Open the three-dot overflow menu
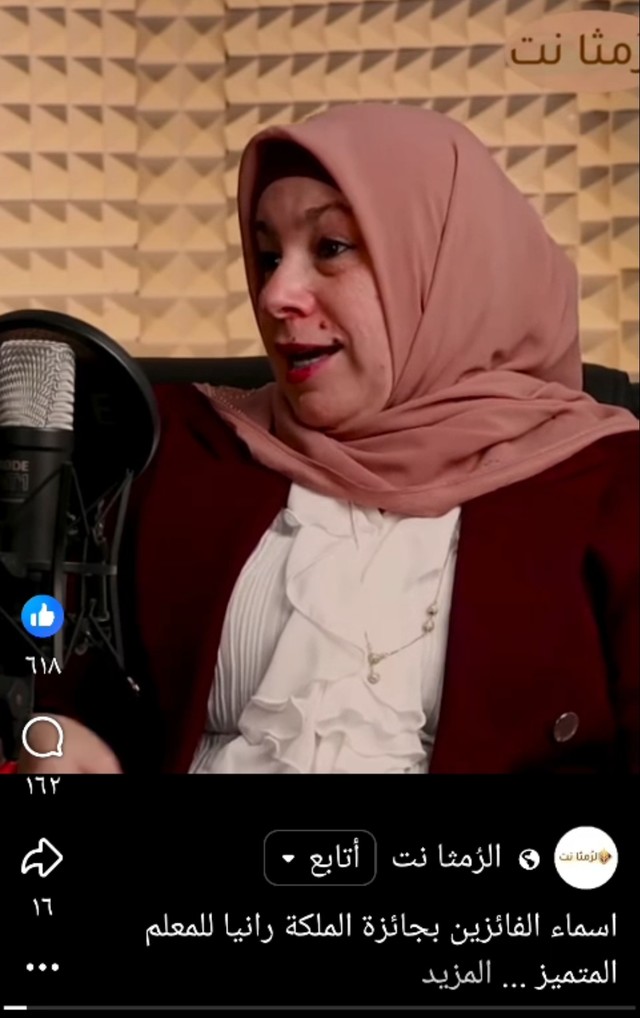The image size is (640, 1018). 42,967
